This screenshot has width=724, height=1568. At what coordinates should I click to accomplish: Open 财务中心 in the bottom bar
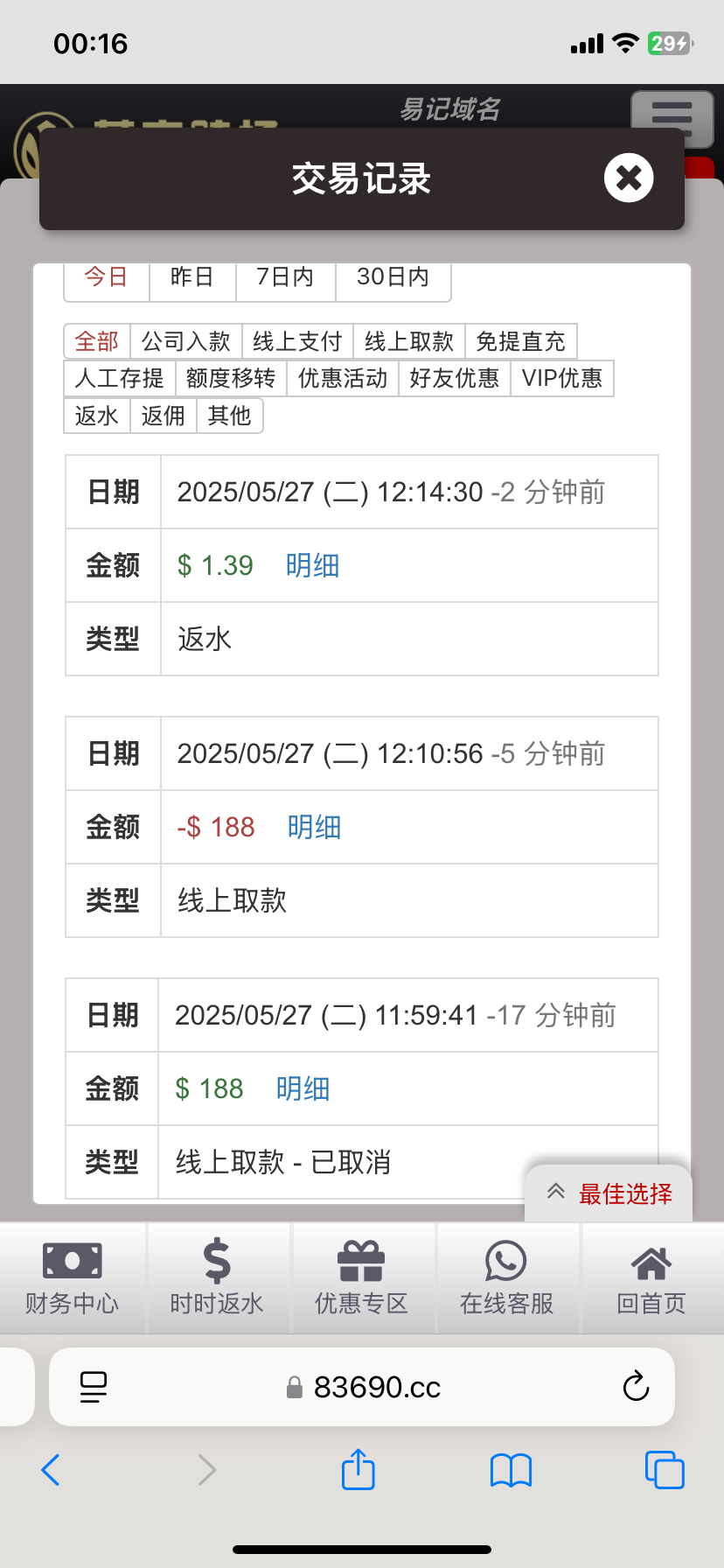pos(72,1278)
